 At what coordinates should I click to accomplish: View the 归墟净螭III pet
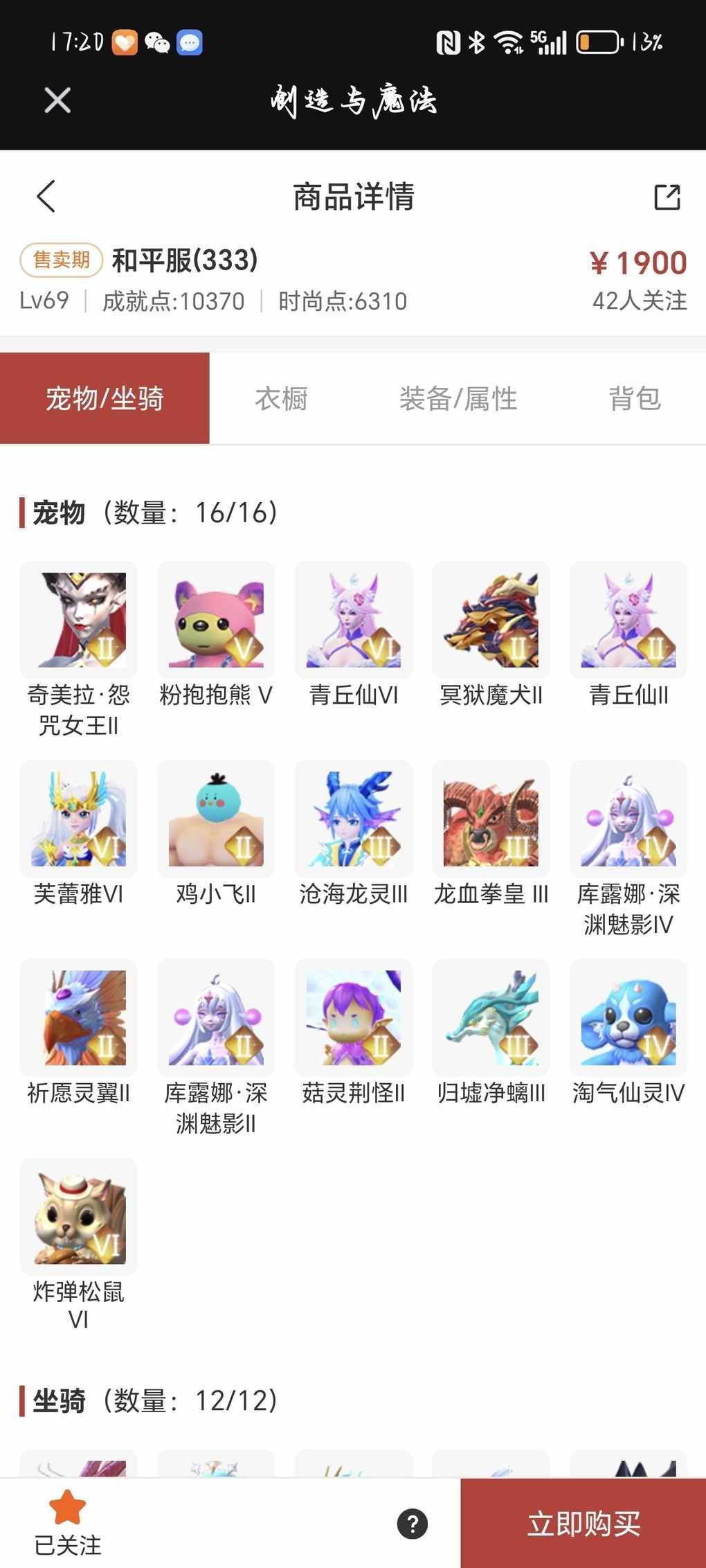pos(491,1017)
